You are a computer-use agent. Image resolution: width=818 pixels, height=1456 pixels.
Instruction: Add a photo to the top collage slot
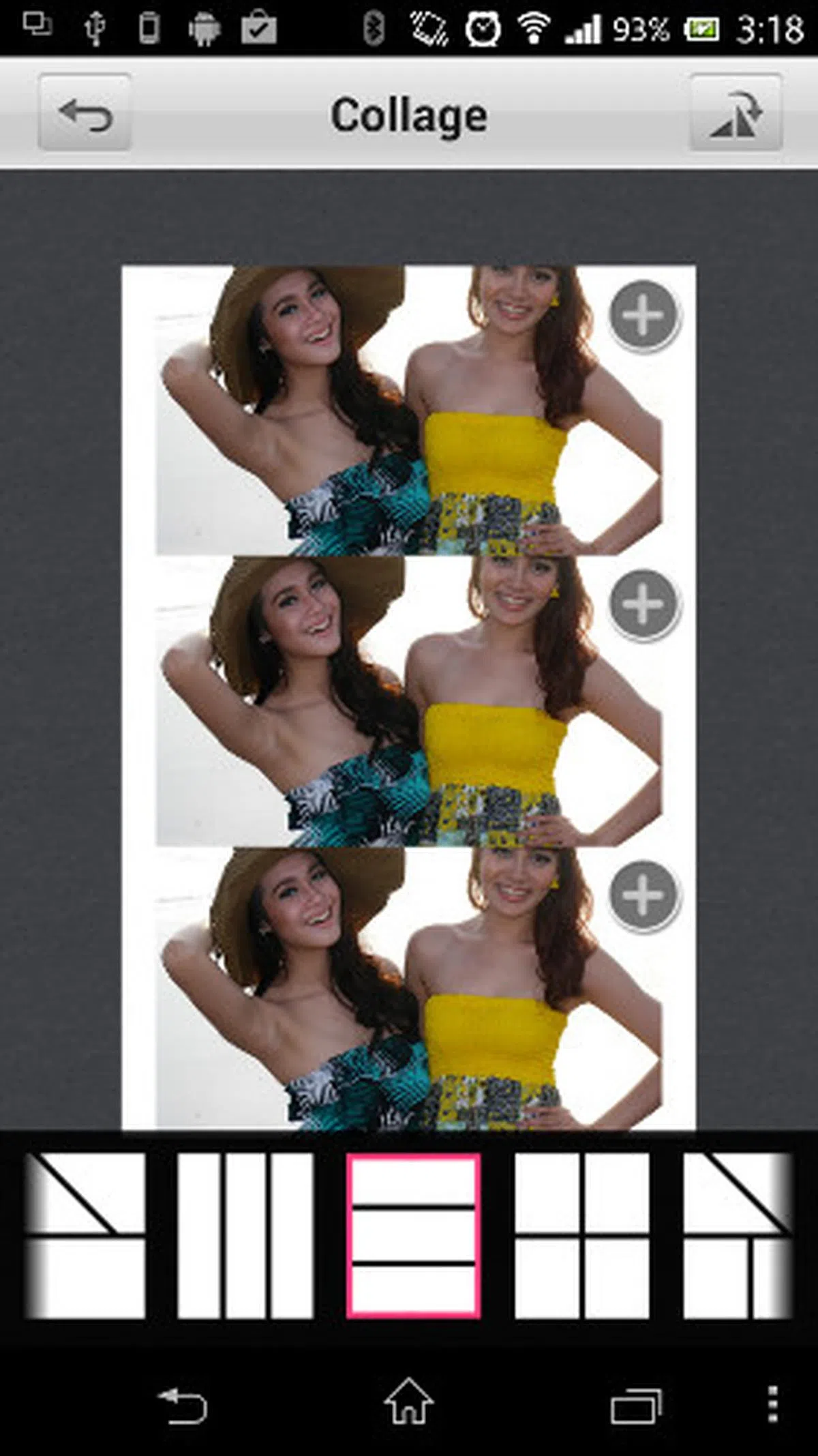[644, 316]
